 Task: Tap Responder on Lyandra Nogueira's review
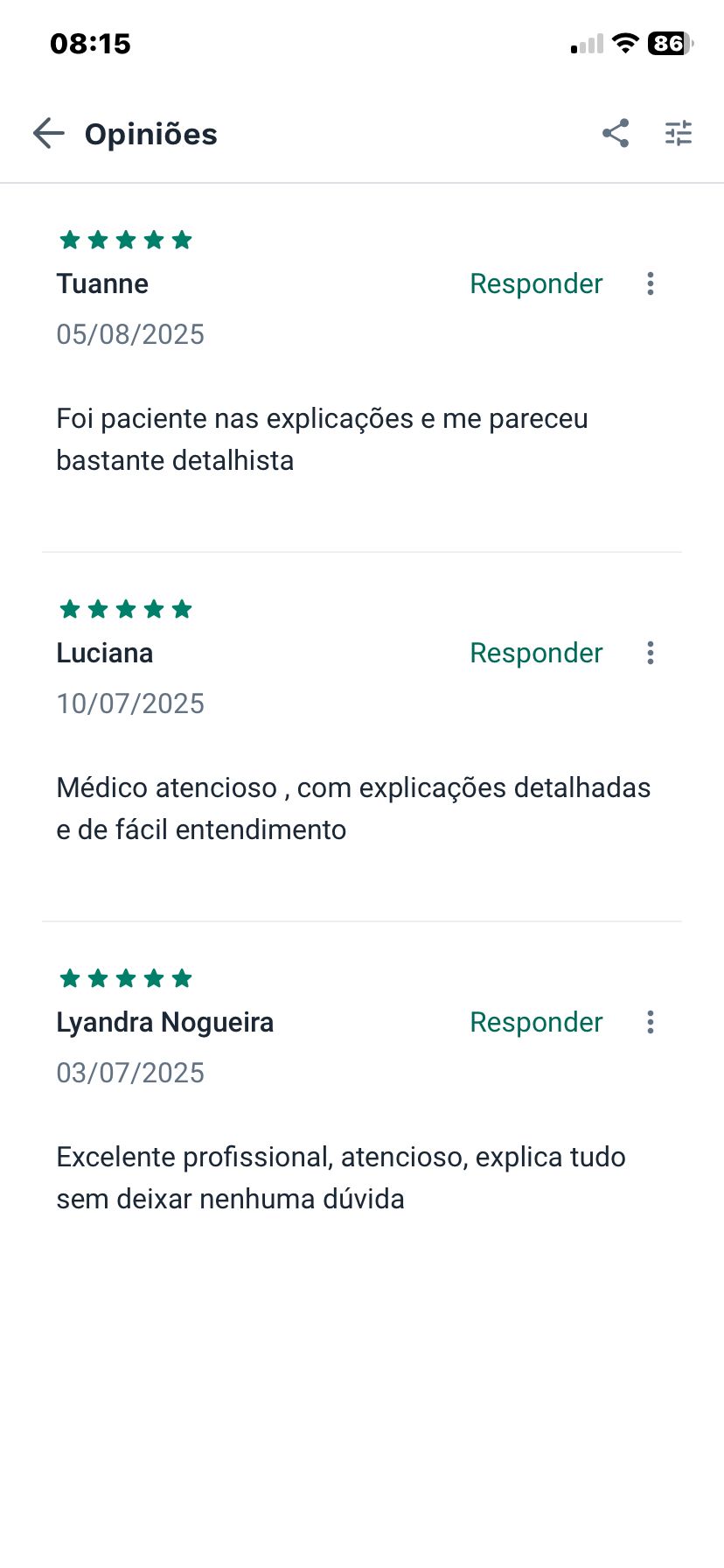[x=536, y=1022]
